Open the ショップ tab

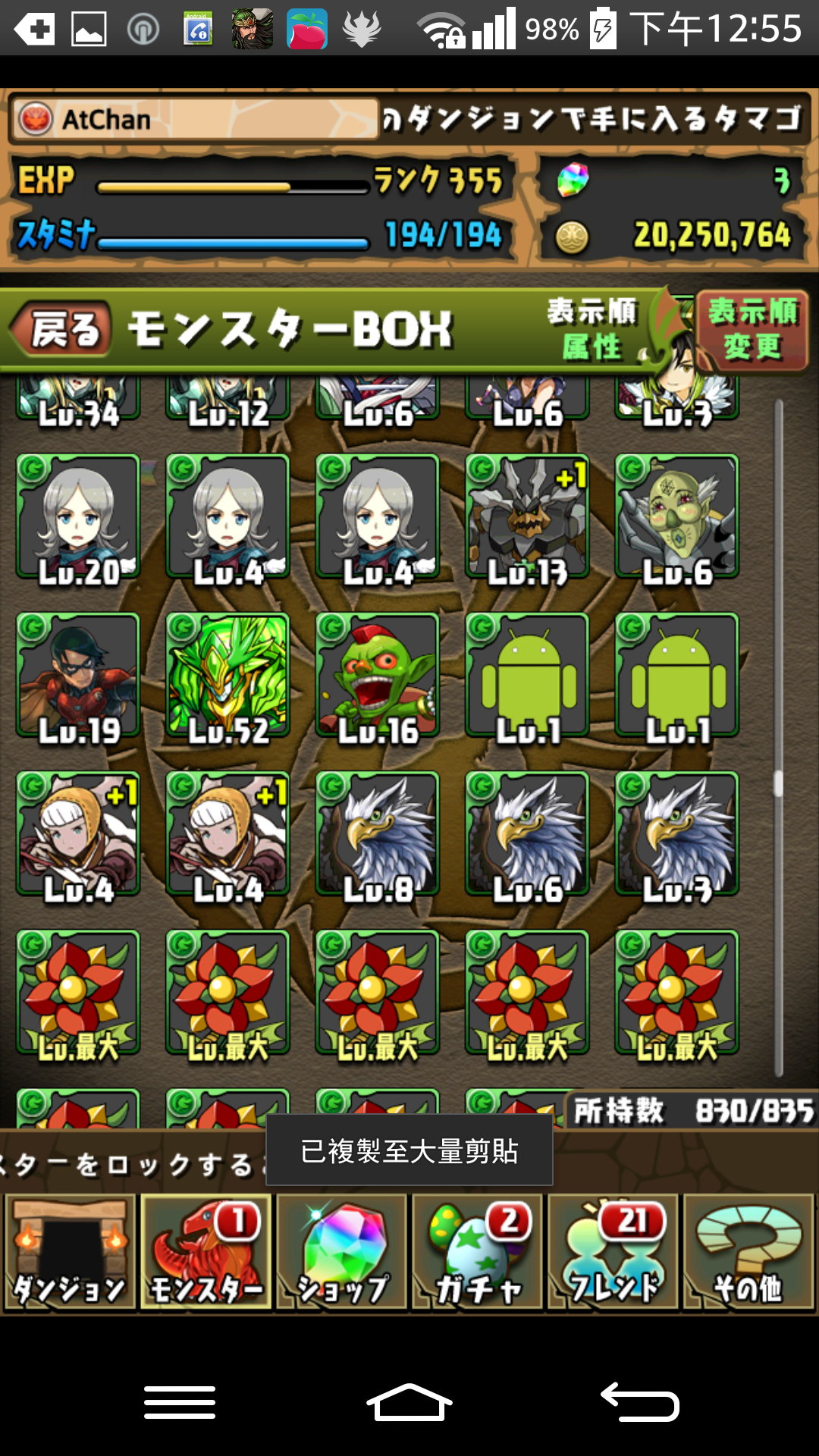(x=342, y=1252)
